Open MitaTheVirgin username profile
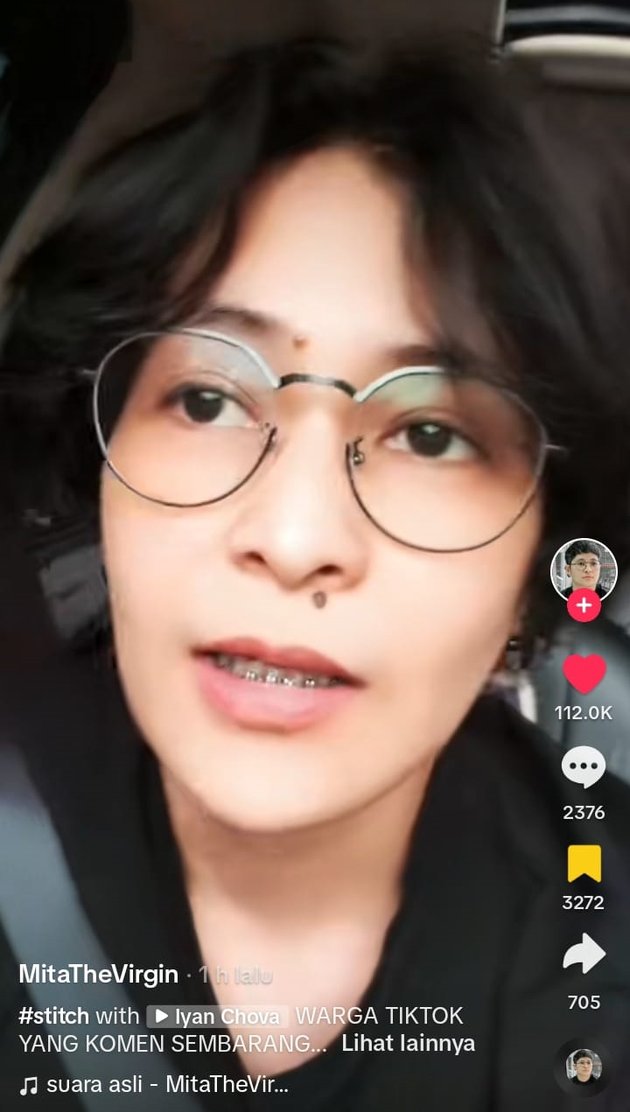This screenshot has width=630, height=1112. click(x=99, y=974)
